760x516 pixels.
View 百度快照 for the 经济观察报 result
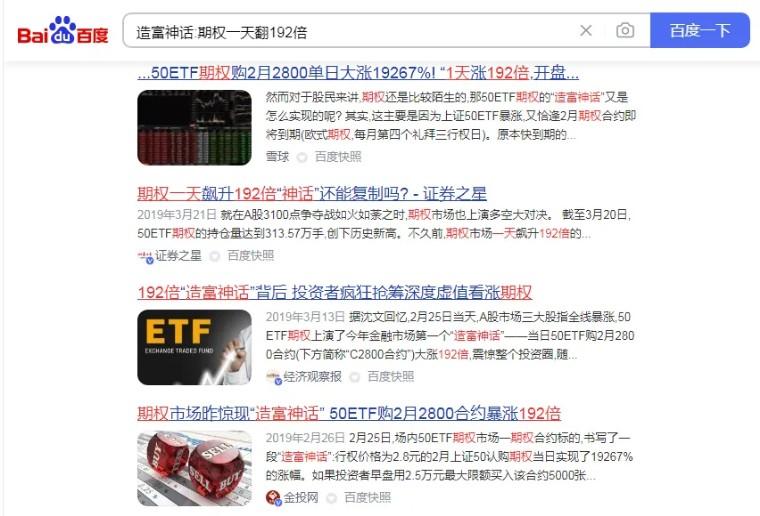click(390, 377)
